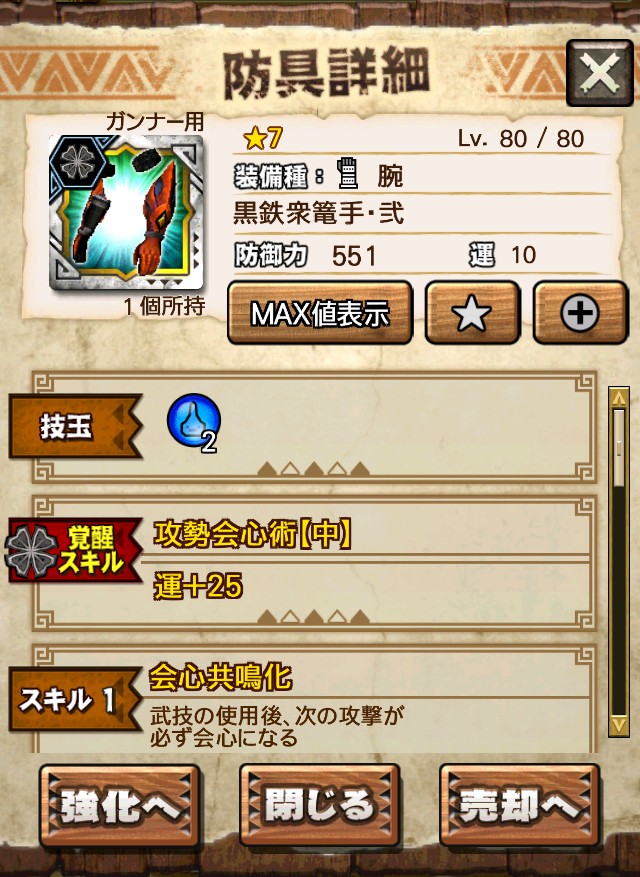
Task: Tap the scrollbar up arrow
Action: [619, 398]
